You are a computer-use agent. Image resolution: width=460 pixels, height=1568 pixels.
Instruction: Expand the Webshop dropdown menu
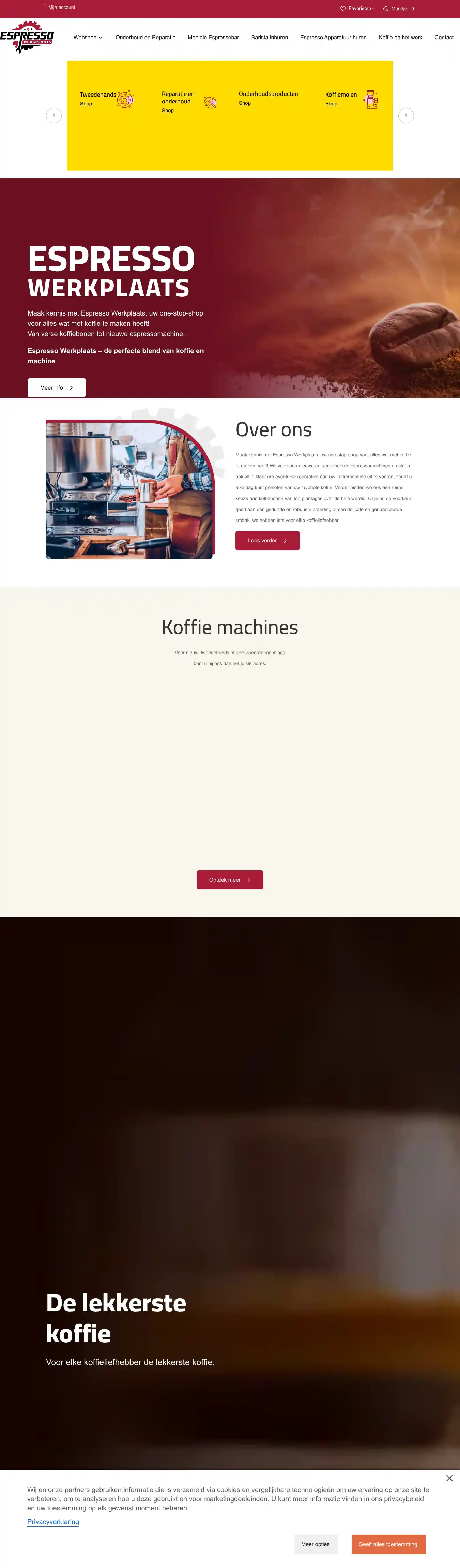88,38
